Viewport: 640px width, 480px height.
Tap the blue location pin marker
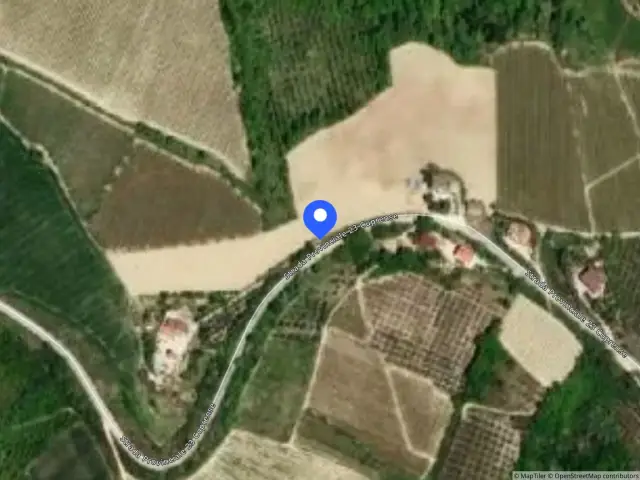pyautogui.click(x=320, y=219)
